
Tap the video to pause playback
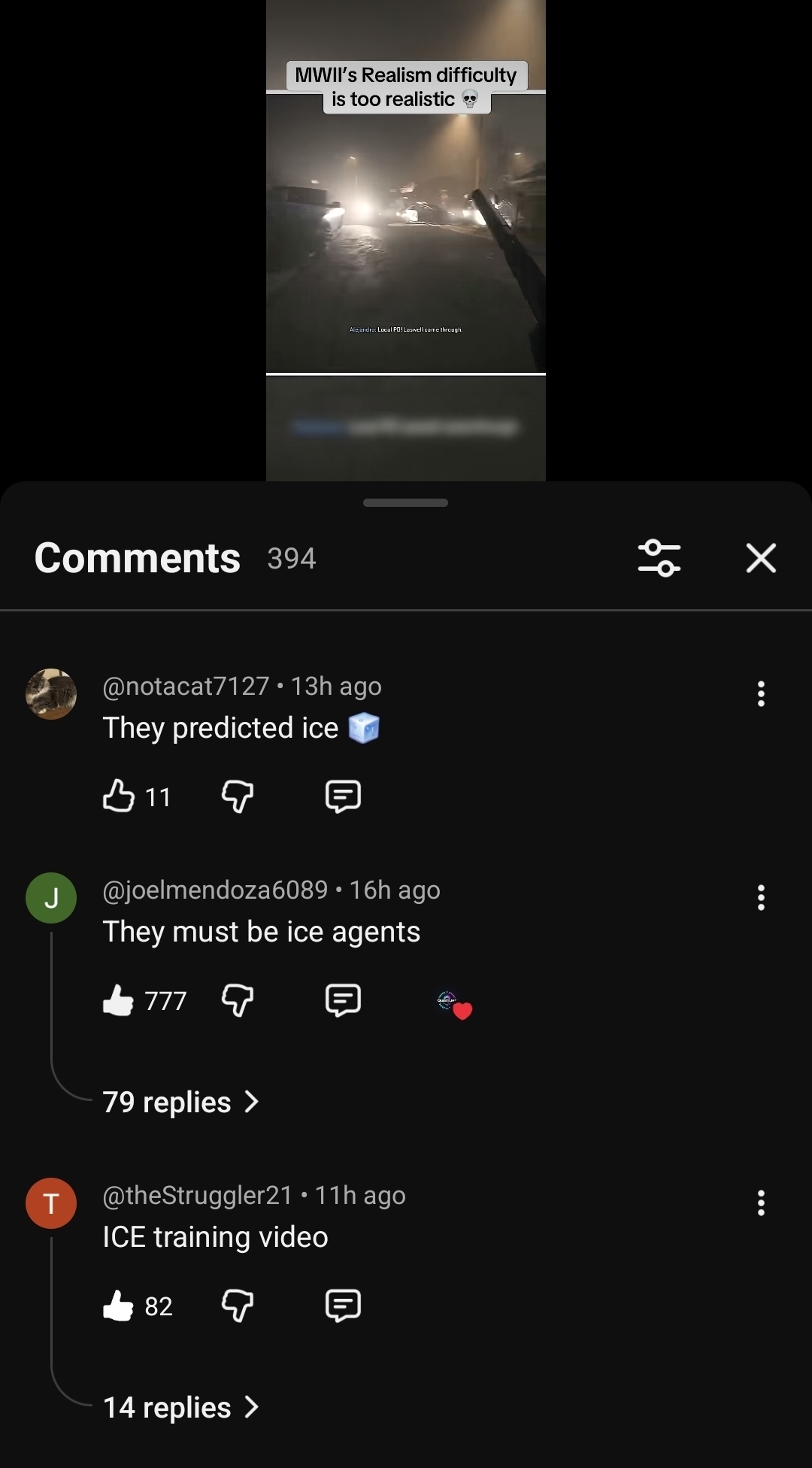click(406, 226)
